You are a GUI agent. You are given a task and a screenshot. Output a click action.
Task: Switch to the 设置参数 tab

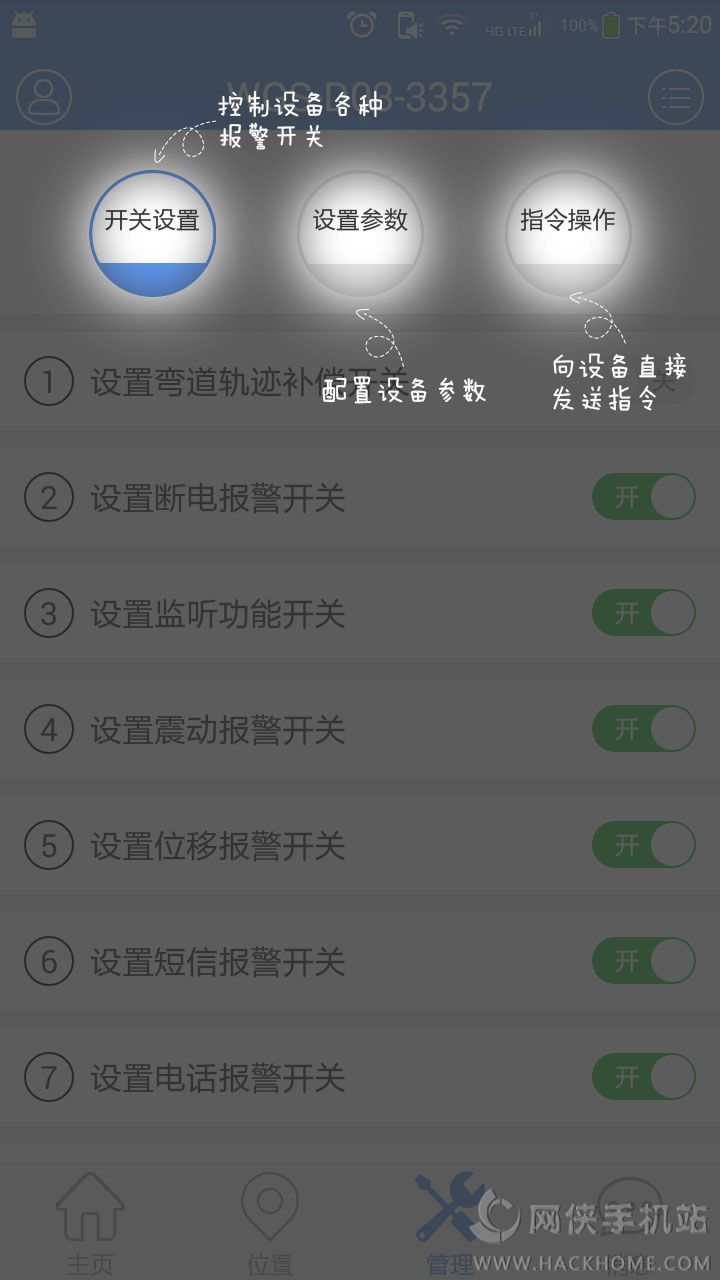[x=360, y=233]
